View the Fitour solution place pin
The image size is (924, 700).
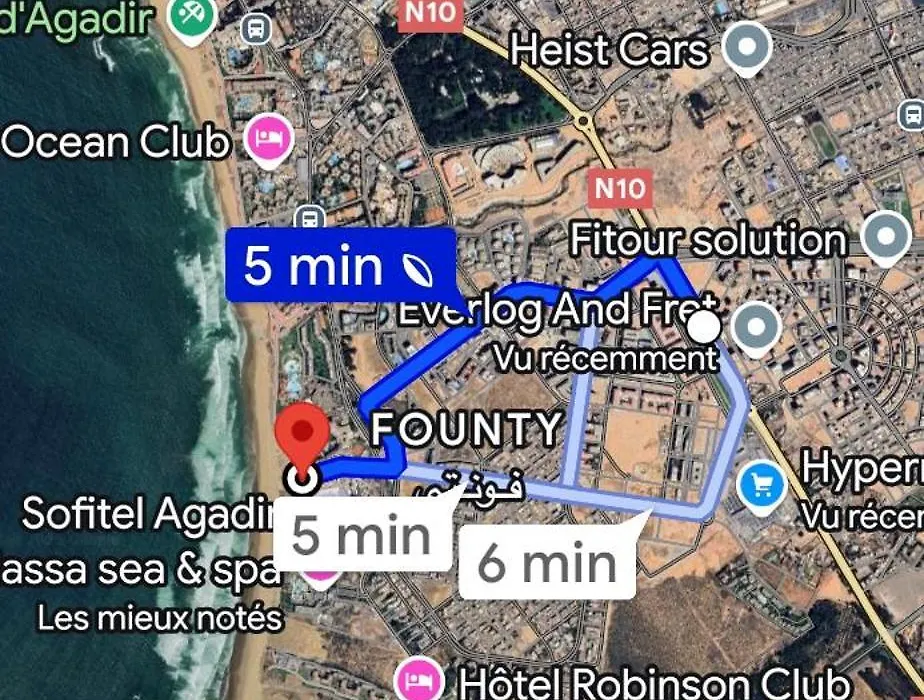click(885, 238)
